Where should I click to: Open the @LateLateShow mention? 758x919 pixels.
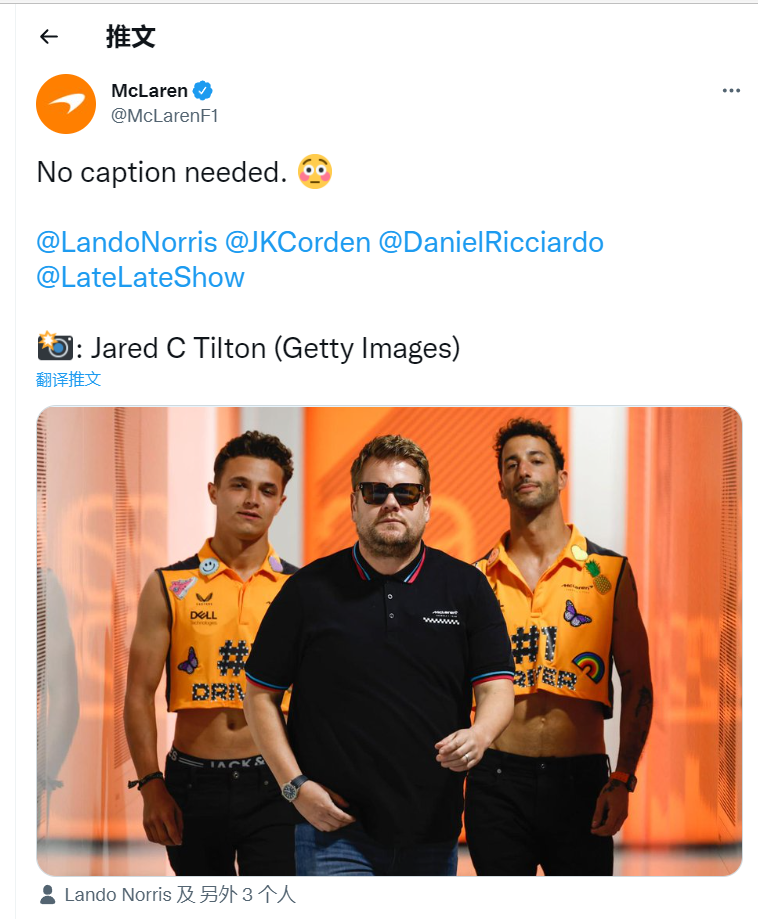pos(140,277)
